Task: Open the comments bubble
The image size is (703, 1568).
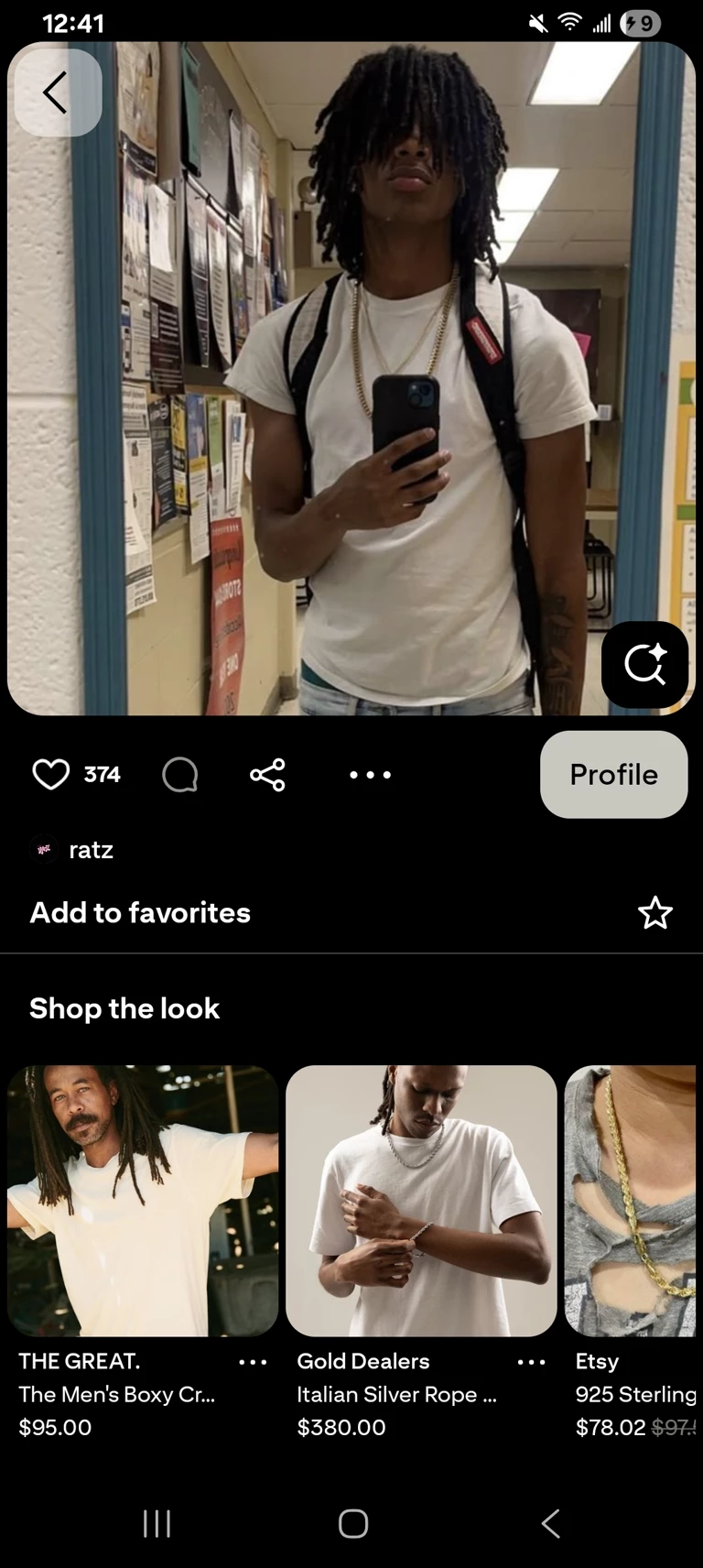Action: click(179, 775)
